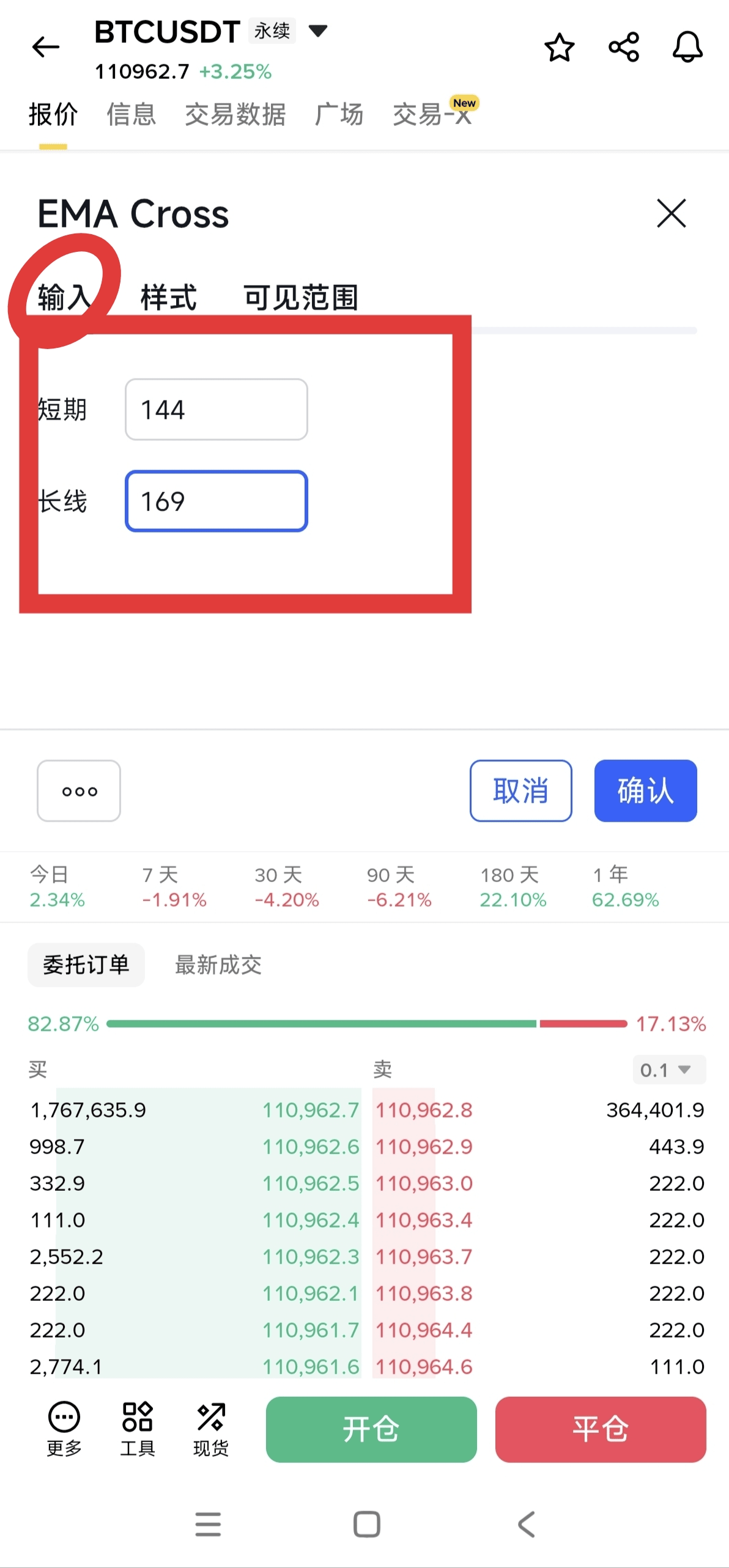Switch to the 可见范围 settings tab
Screen dimensions: 729x1568
(300, 298)
